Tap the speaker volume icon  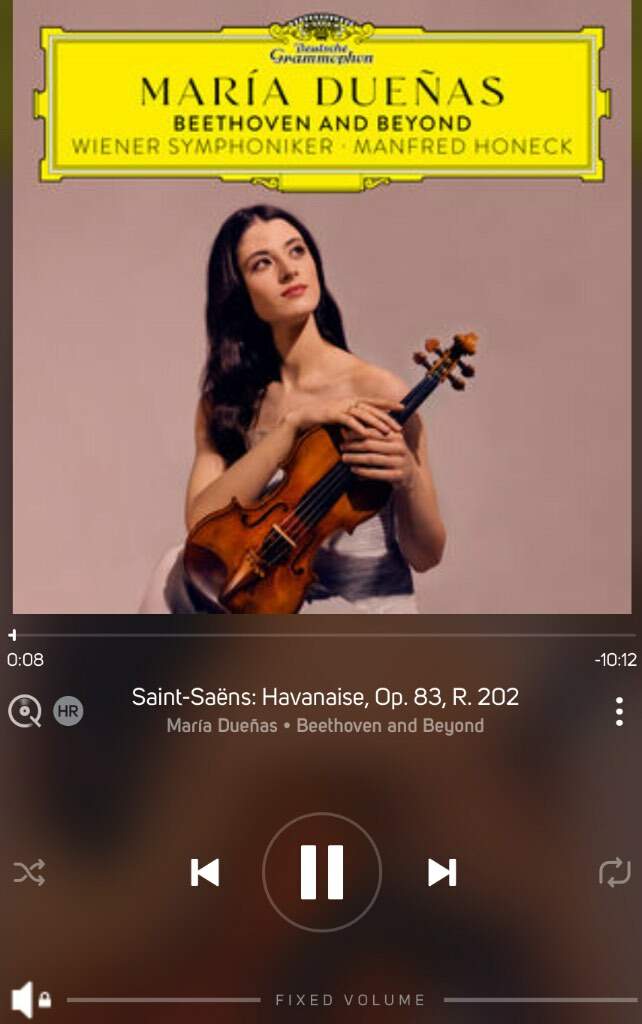point(22,998)
